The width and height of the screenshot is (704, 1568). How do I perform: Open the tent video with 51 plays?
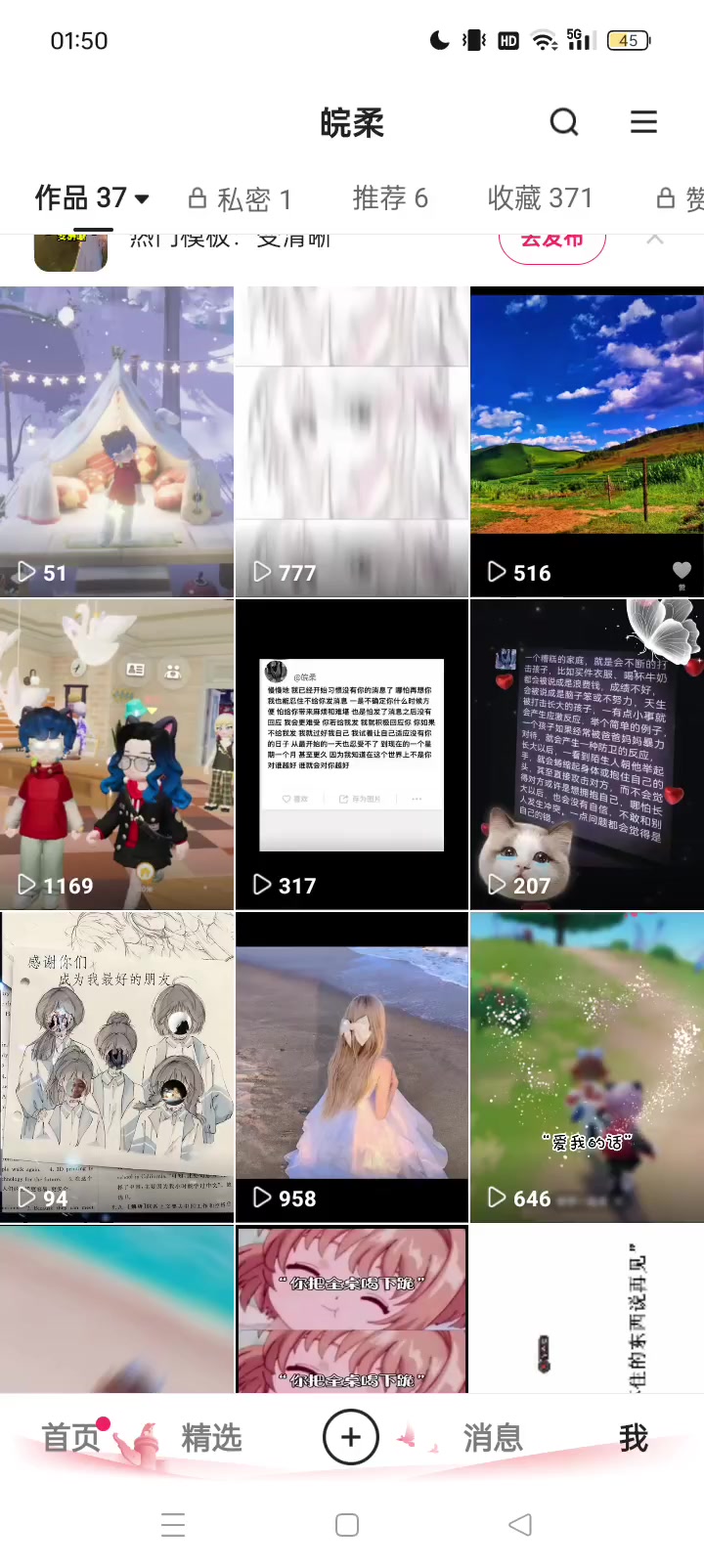[x=116, y=440]
